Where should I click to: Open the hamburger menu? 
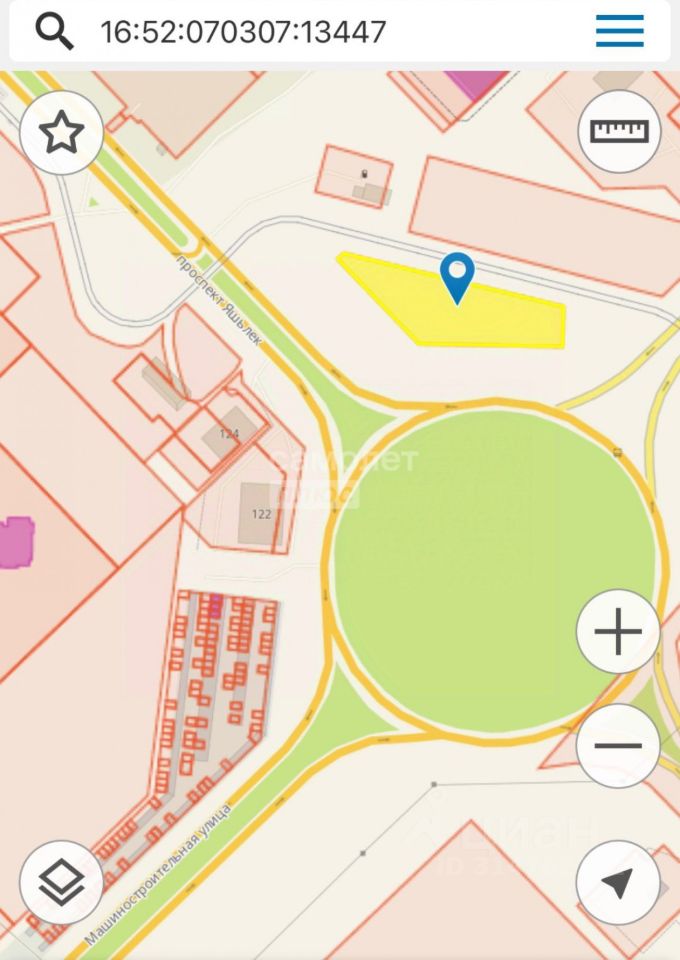click(x=619, y=31)
